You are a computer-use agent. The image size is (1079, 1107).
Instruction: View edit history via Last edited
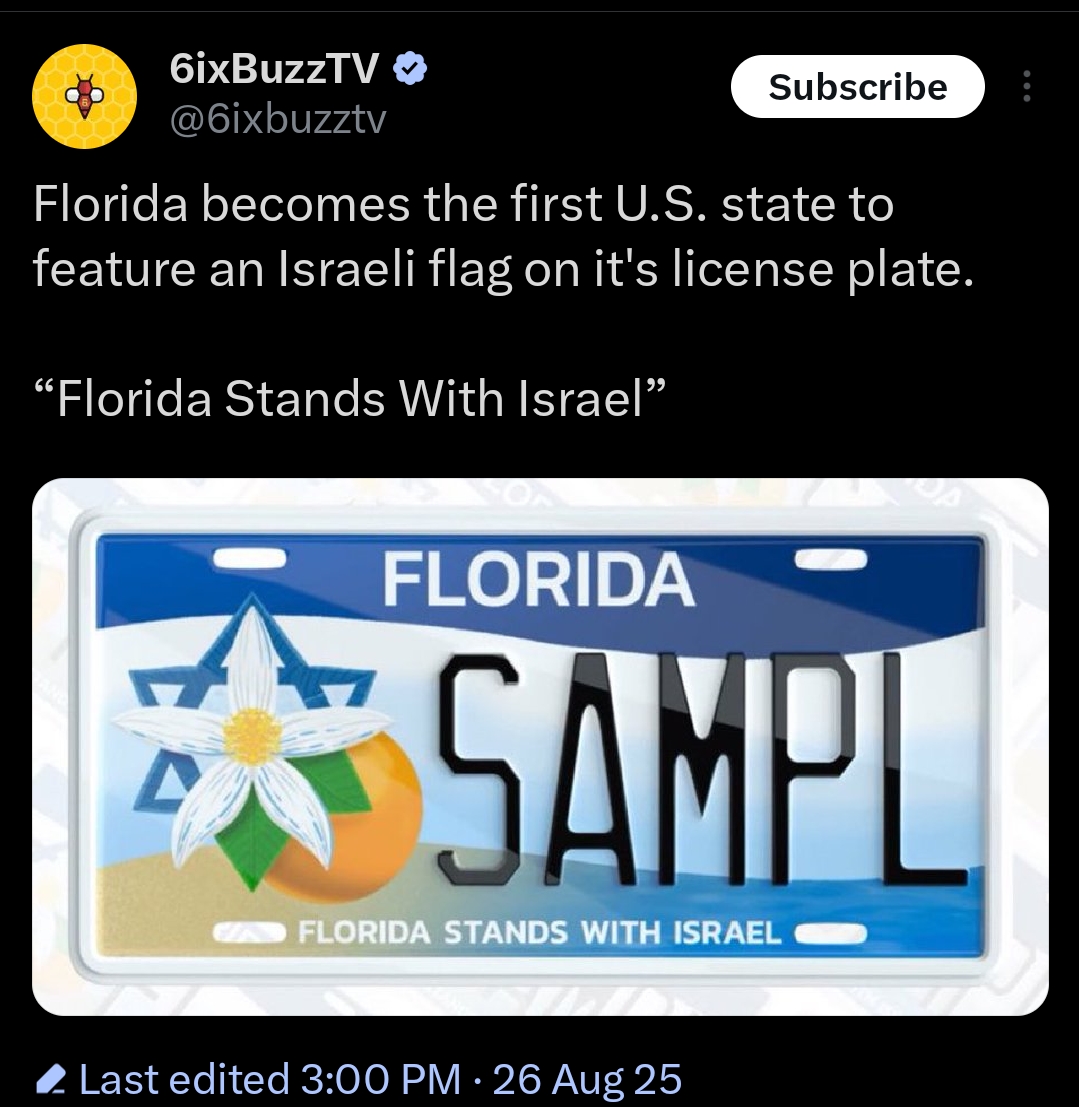point(358,1079)
